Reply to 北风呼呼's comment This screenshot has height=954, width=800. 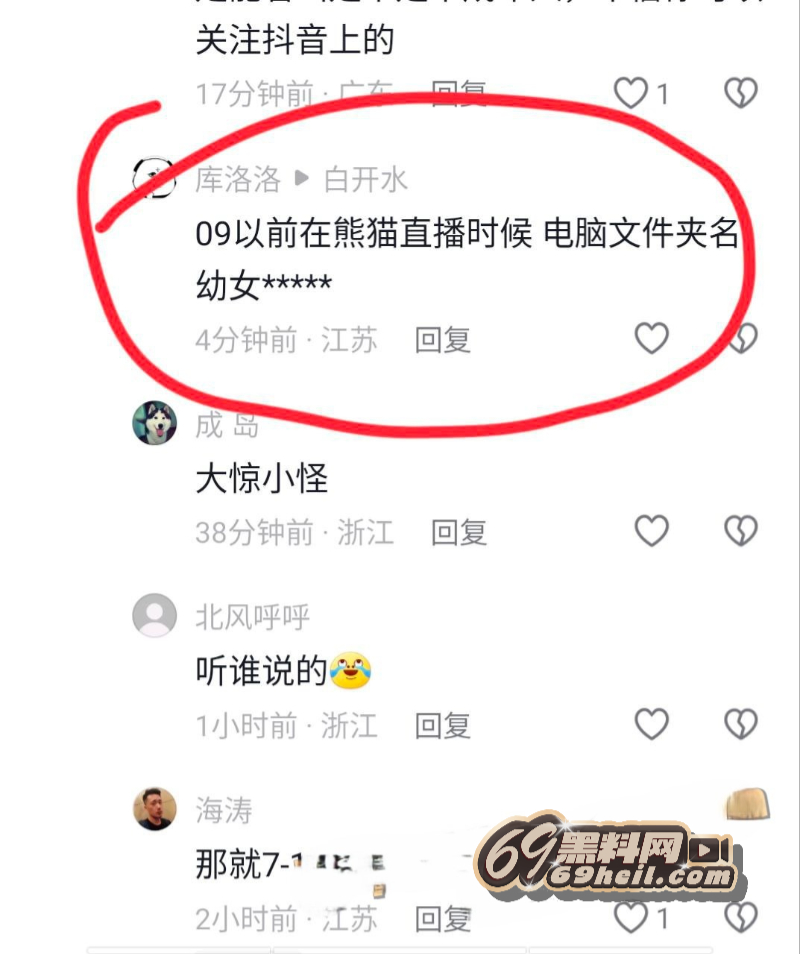coord(443,725)
